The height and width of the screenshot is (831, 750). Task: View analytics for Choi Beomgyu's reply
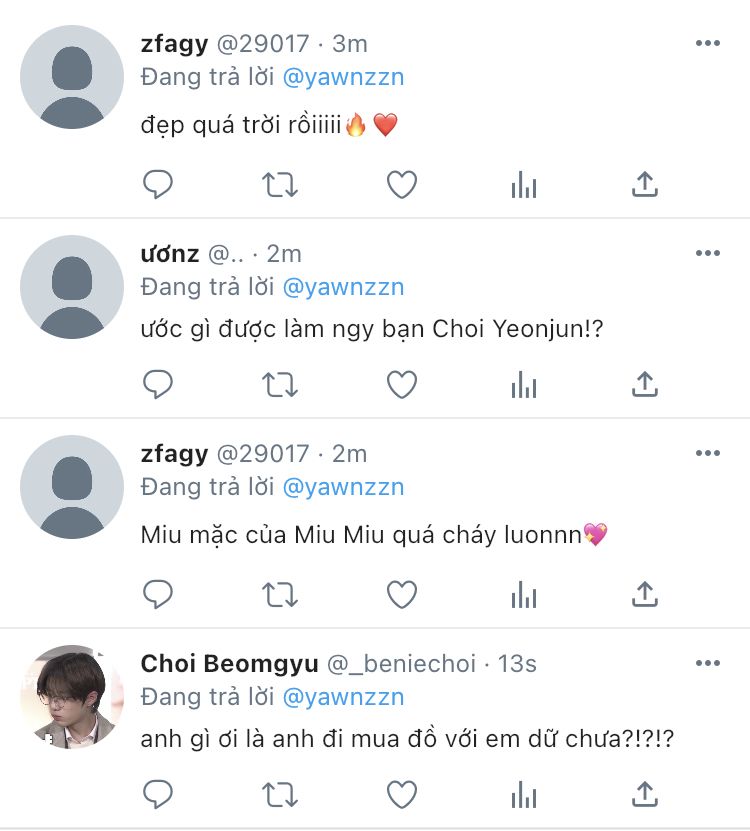[x=524, y=794]
